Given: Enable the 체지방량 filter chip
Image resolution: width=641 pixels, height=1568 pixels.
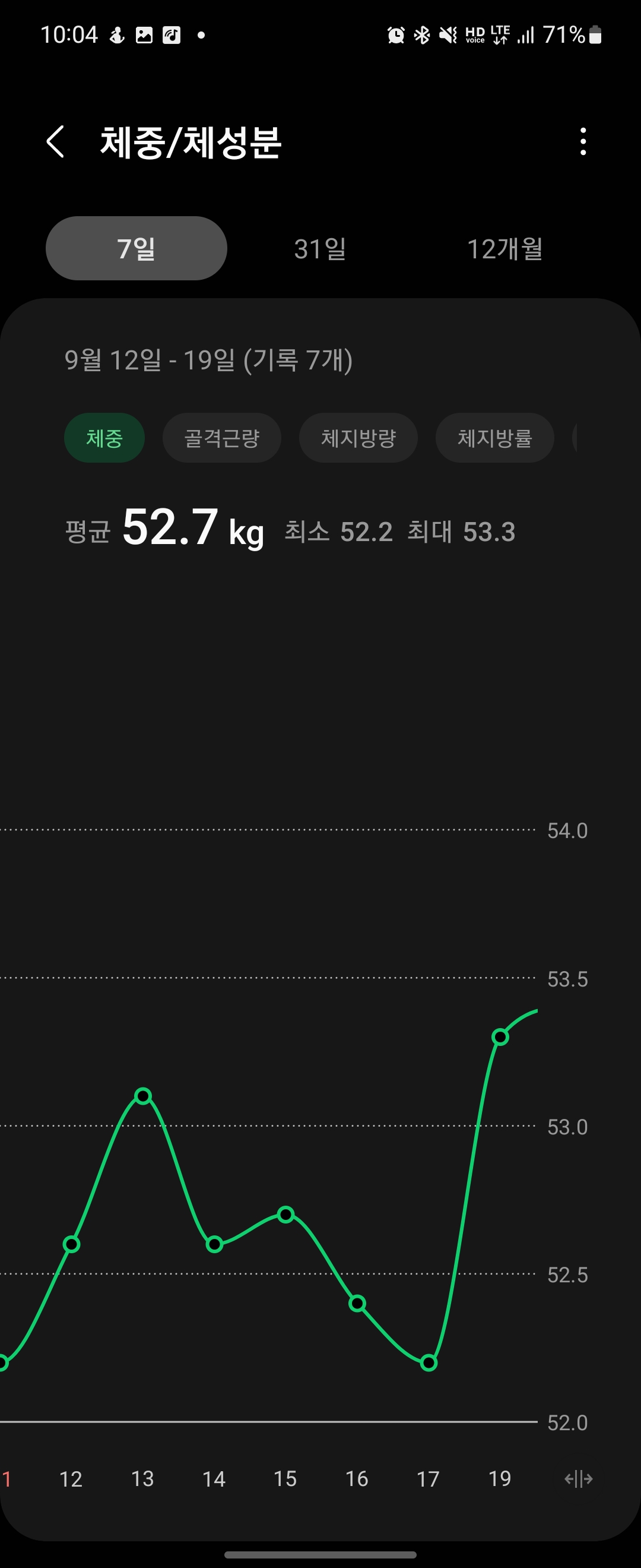Looking at the screenshot, I should point(358,438).
